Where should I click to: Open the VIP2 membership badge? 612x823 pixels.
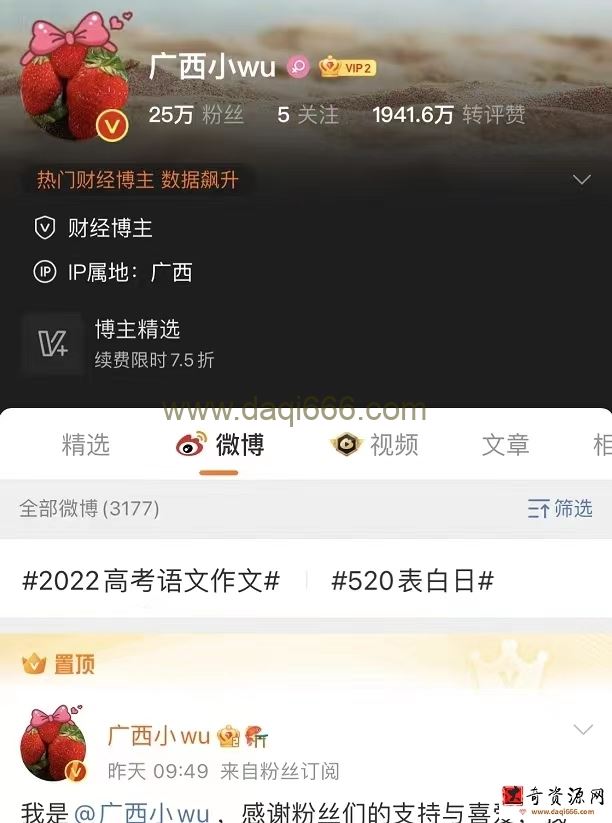[347, 67]
